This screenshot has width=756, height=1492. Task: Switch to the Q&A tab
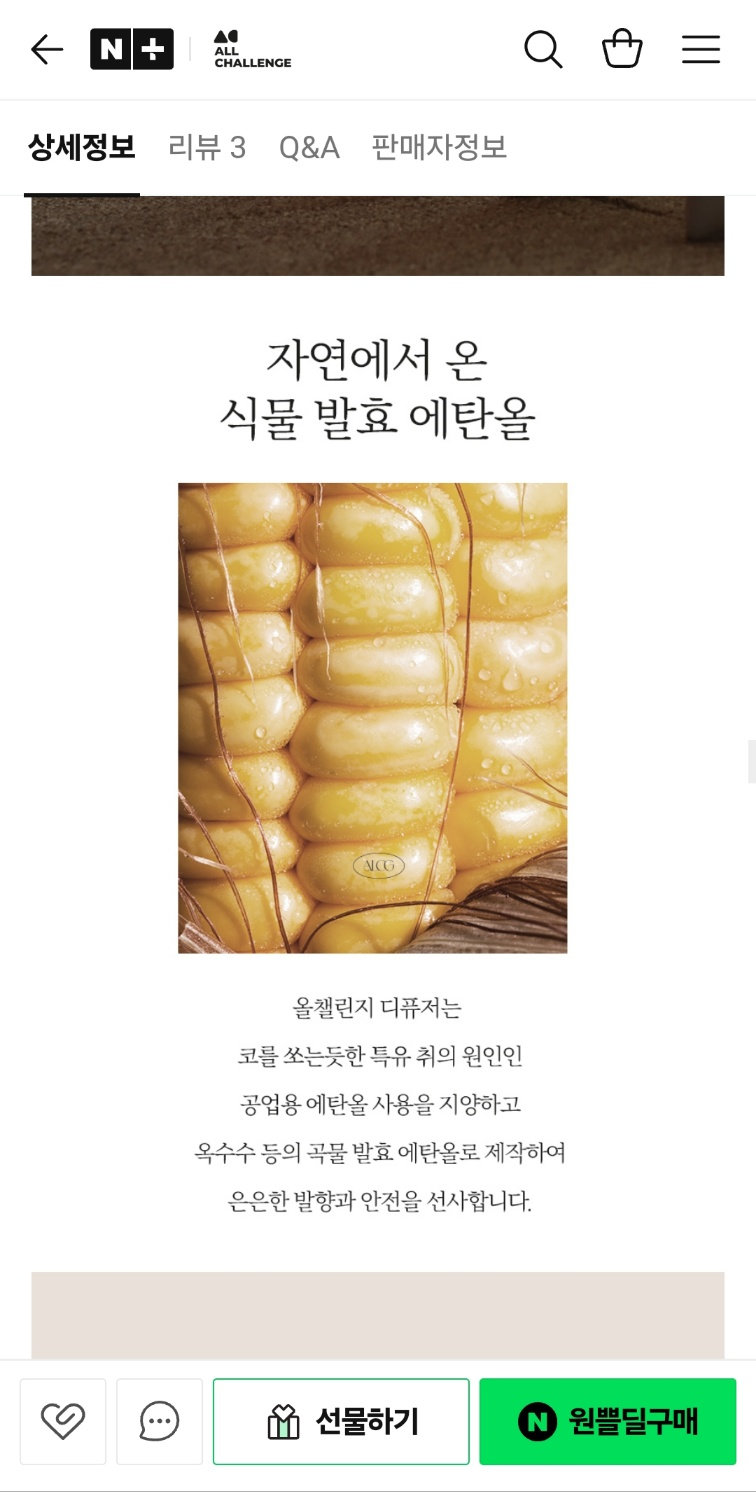(x=309, y=148)
